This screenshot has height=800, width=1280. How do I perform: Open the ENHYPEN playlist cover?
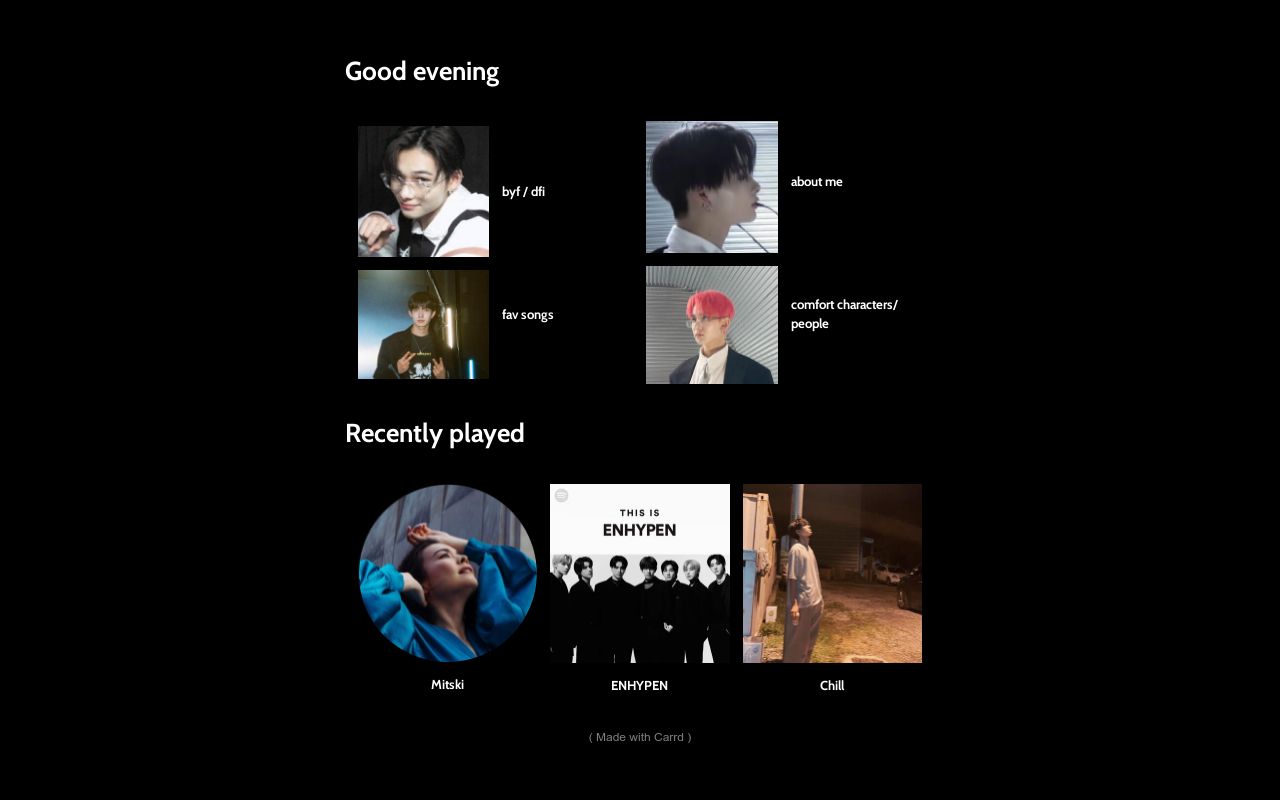[639, 573]
